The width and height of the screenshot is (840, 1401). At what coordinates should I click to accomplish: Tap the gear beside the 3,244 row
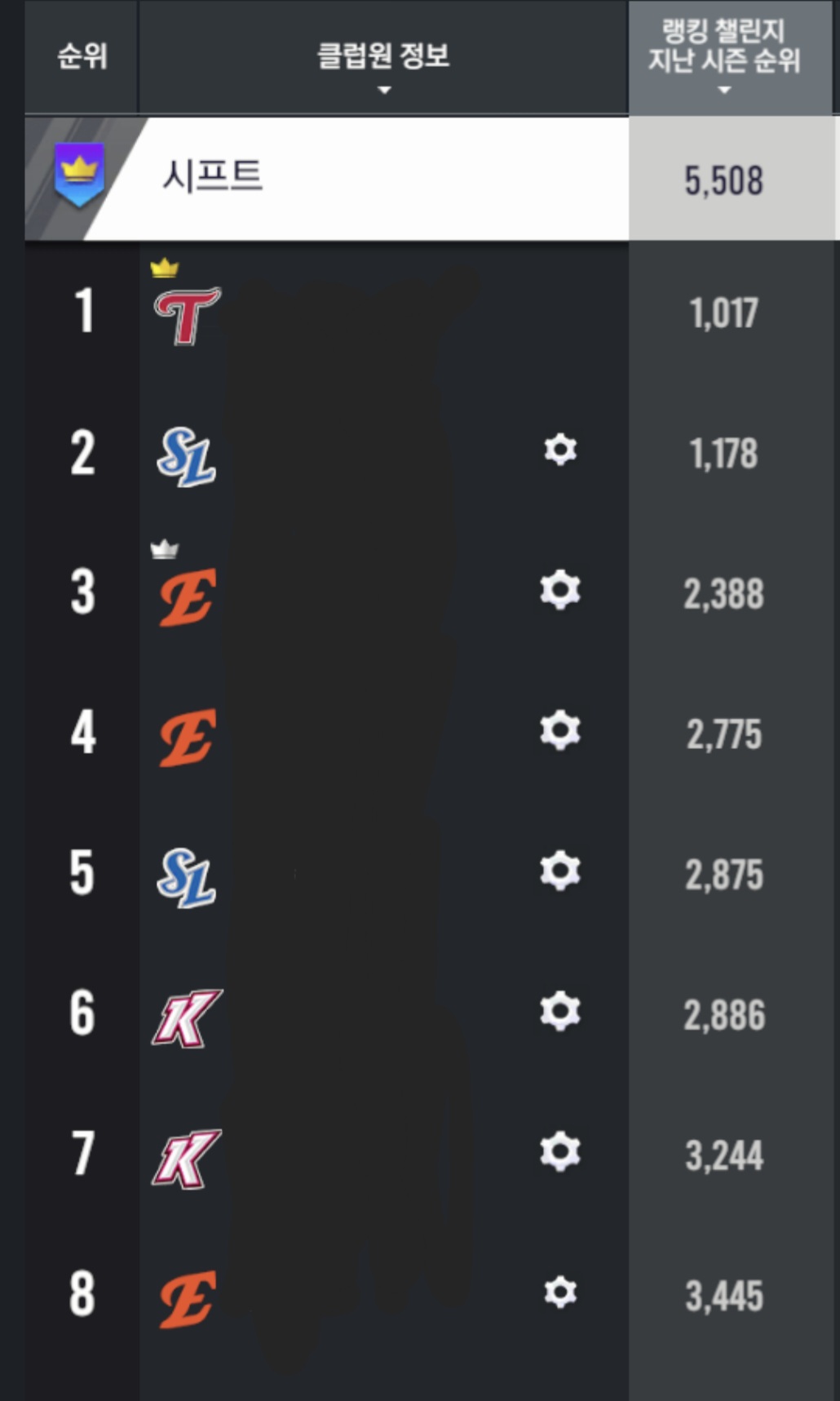pyautogui.click(x=560, y=1151)
